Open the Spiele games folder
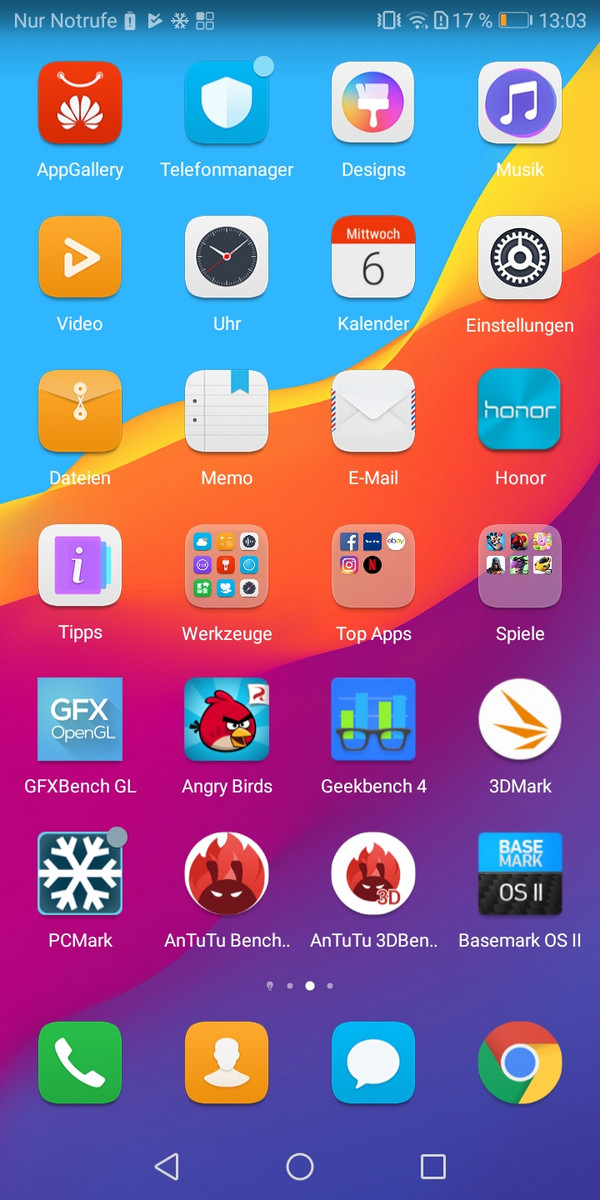 coord(520,566)
